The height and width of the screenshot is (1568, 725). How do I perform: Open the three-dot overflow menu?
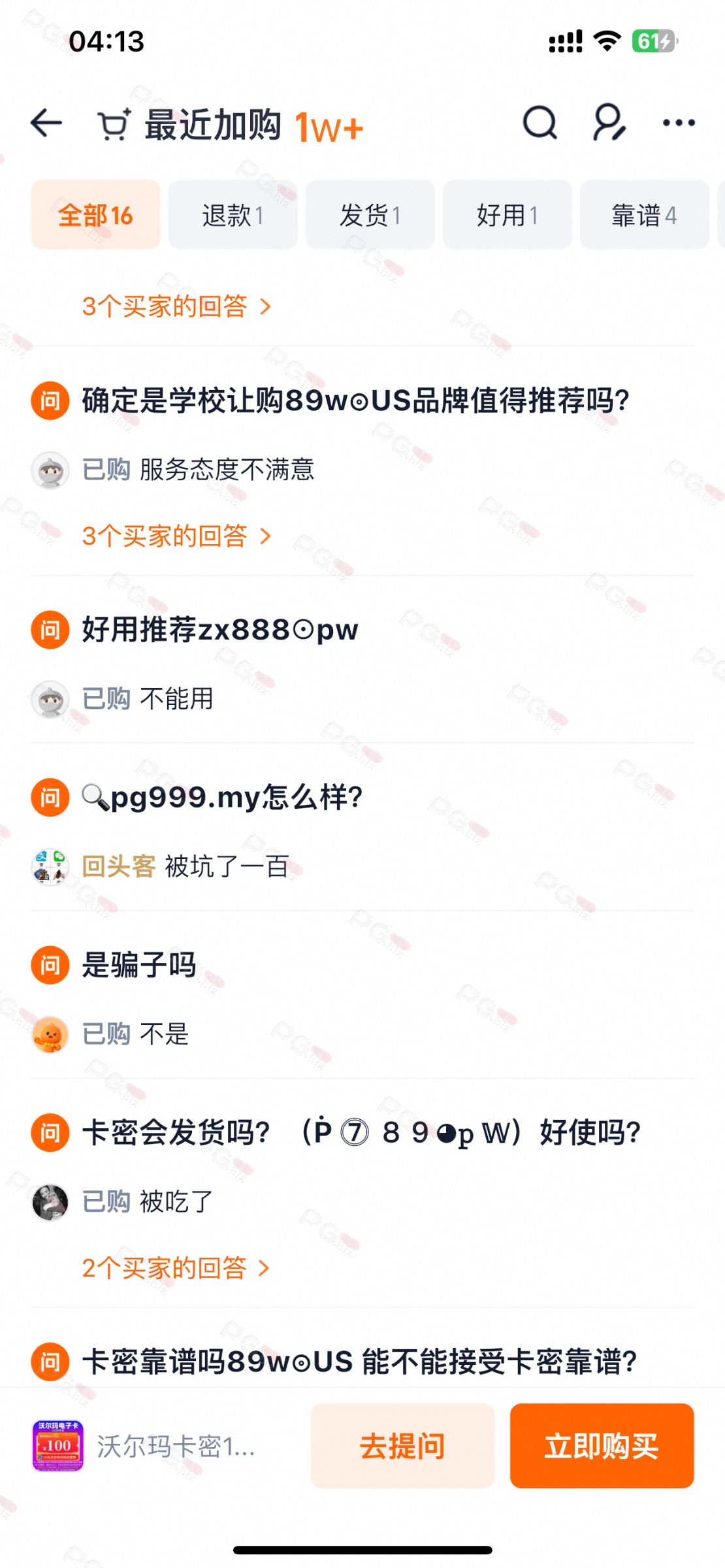679,123
